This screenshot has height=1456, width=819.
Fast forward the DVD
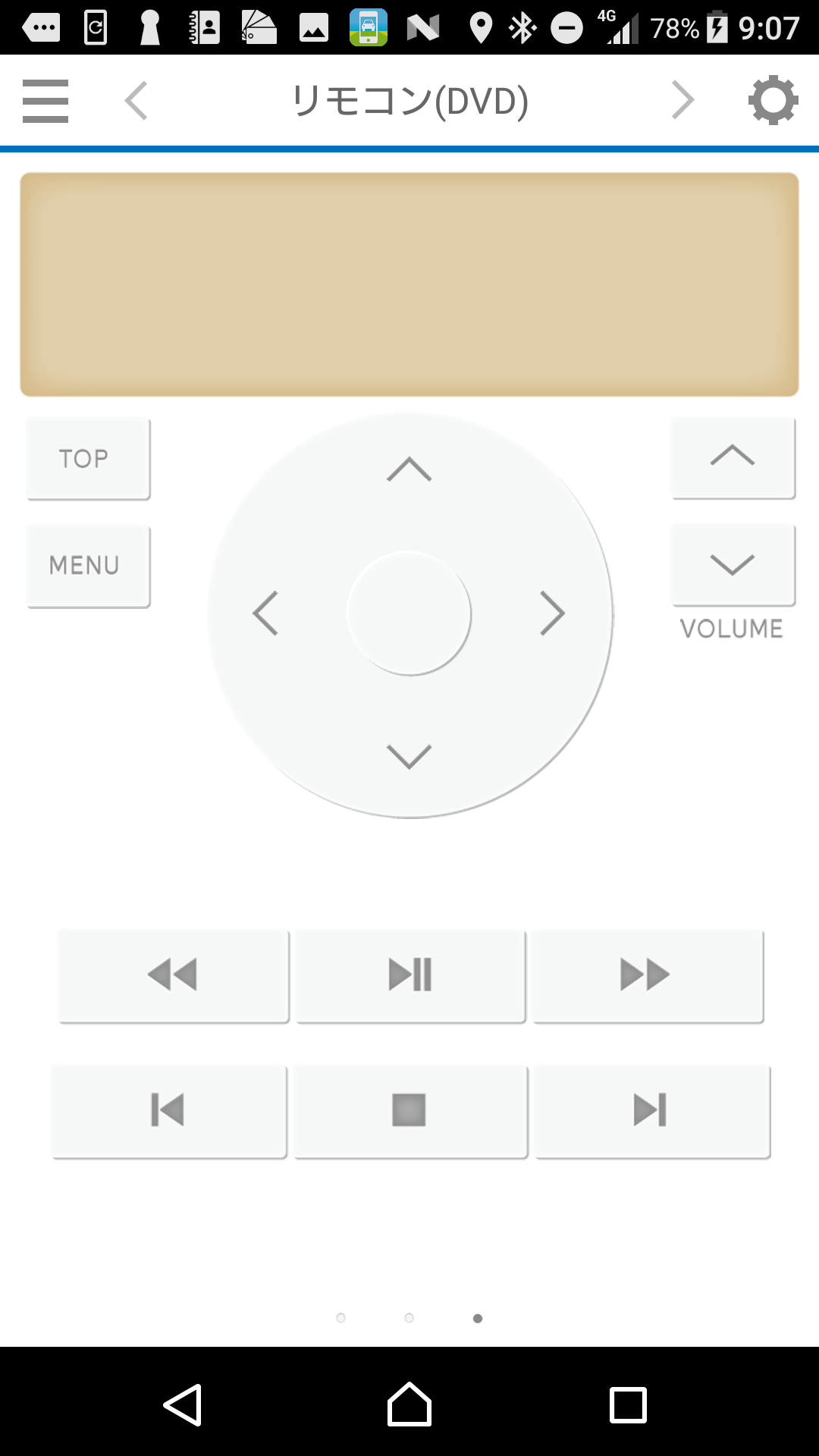(648, 976)
